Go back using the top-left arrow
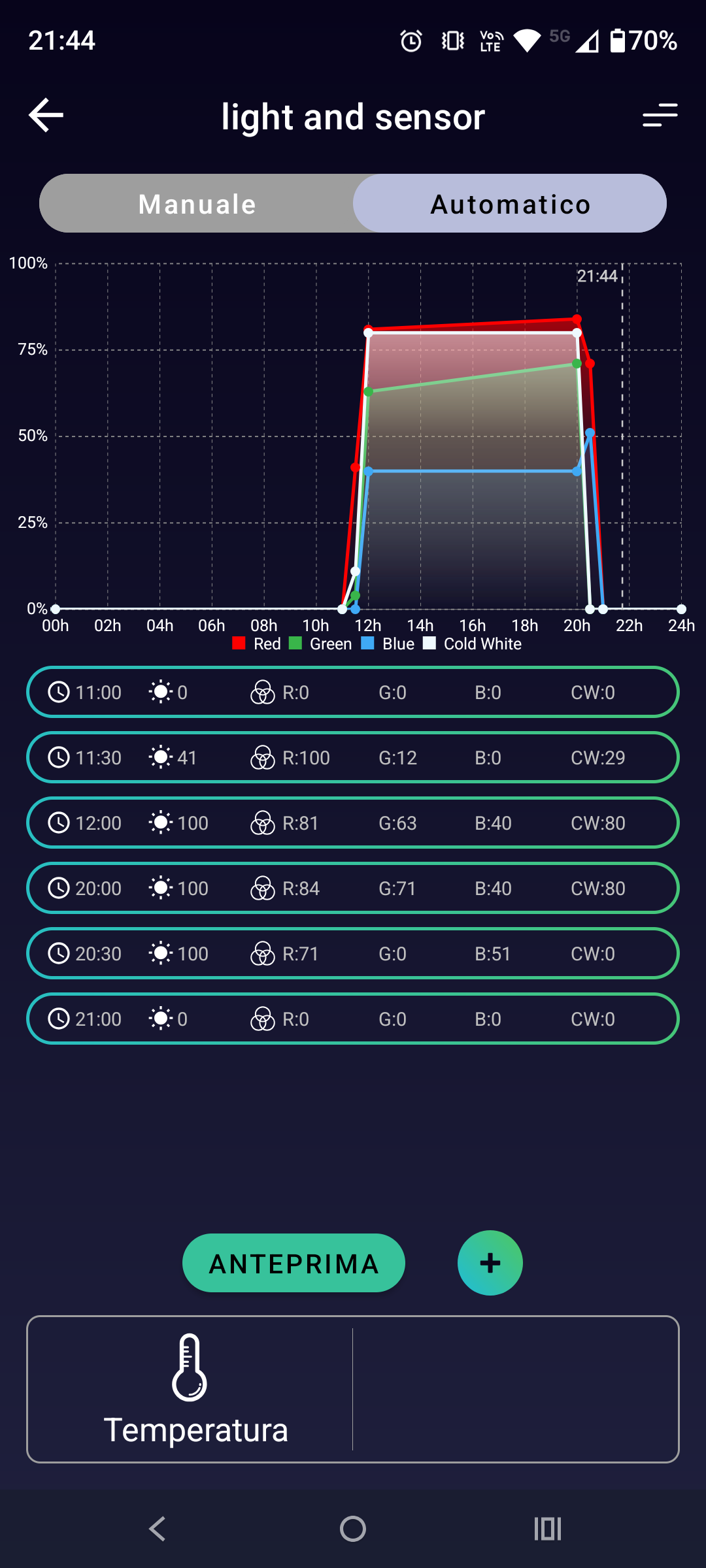Screen dimensions: 706x1568 46,116
